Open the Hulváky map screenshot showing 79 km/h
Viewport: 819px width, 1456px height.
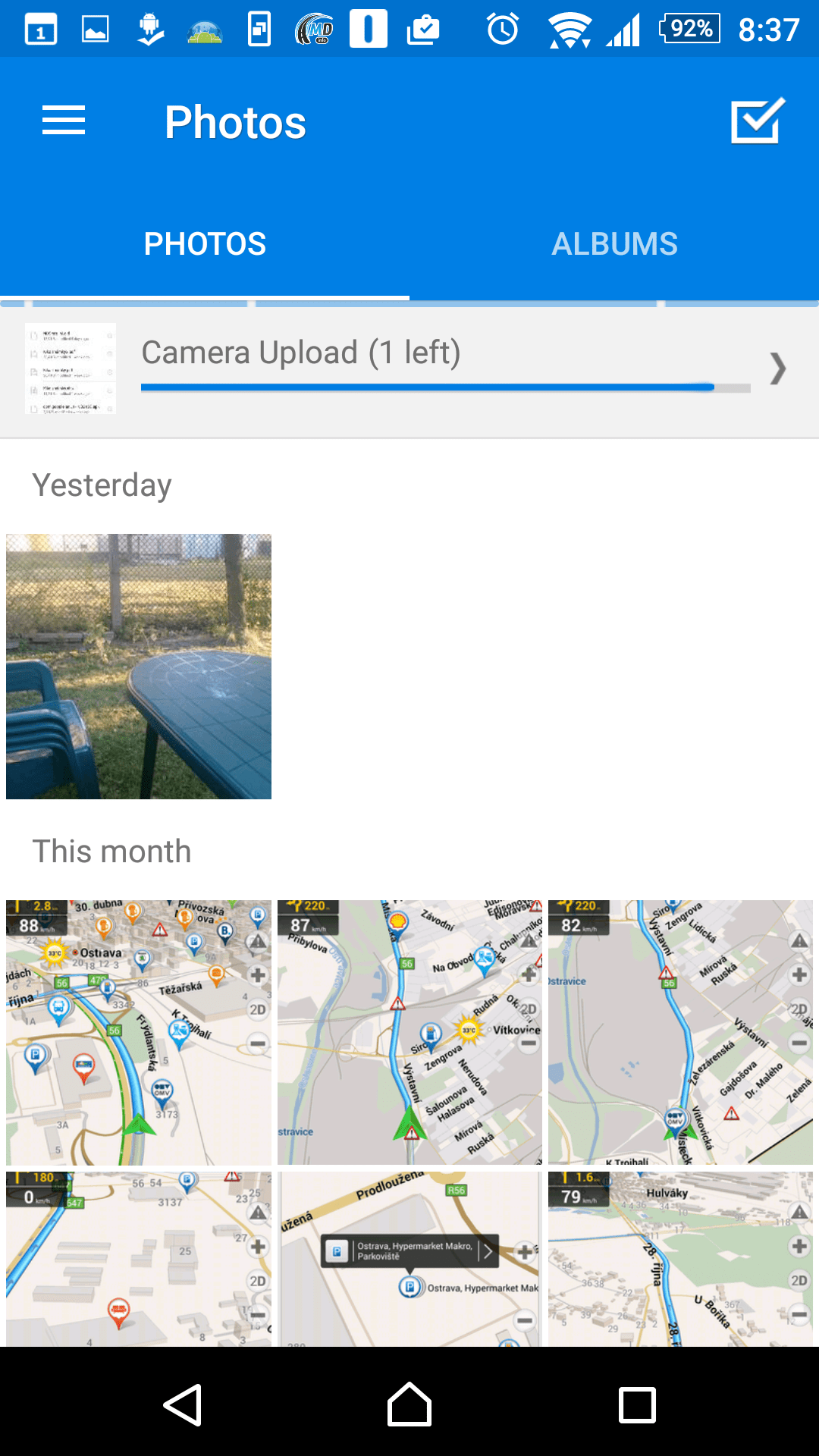click(x=680, y=1259)
